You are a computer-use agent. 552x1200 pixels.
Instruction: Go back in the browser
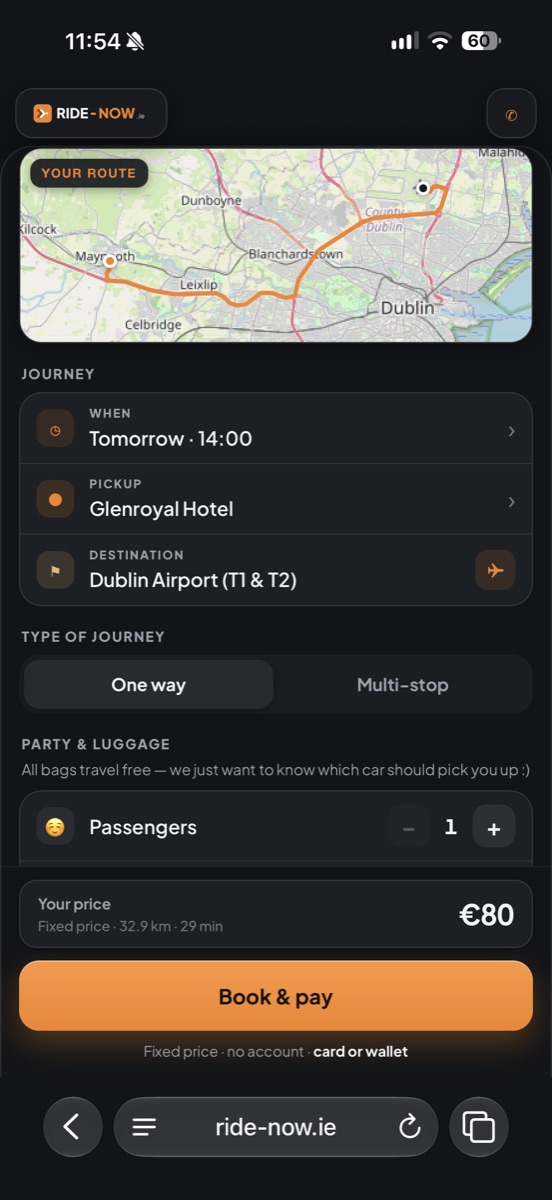(72, 1127)
